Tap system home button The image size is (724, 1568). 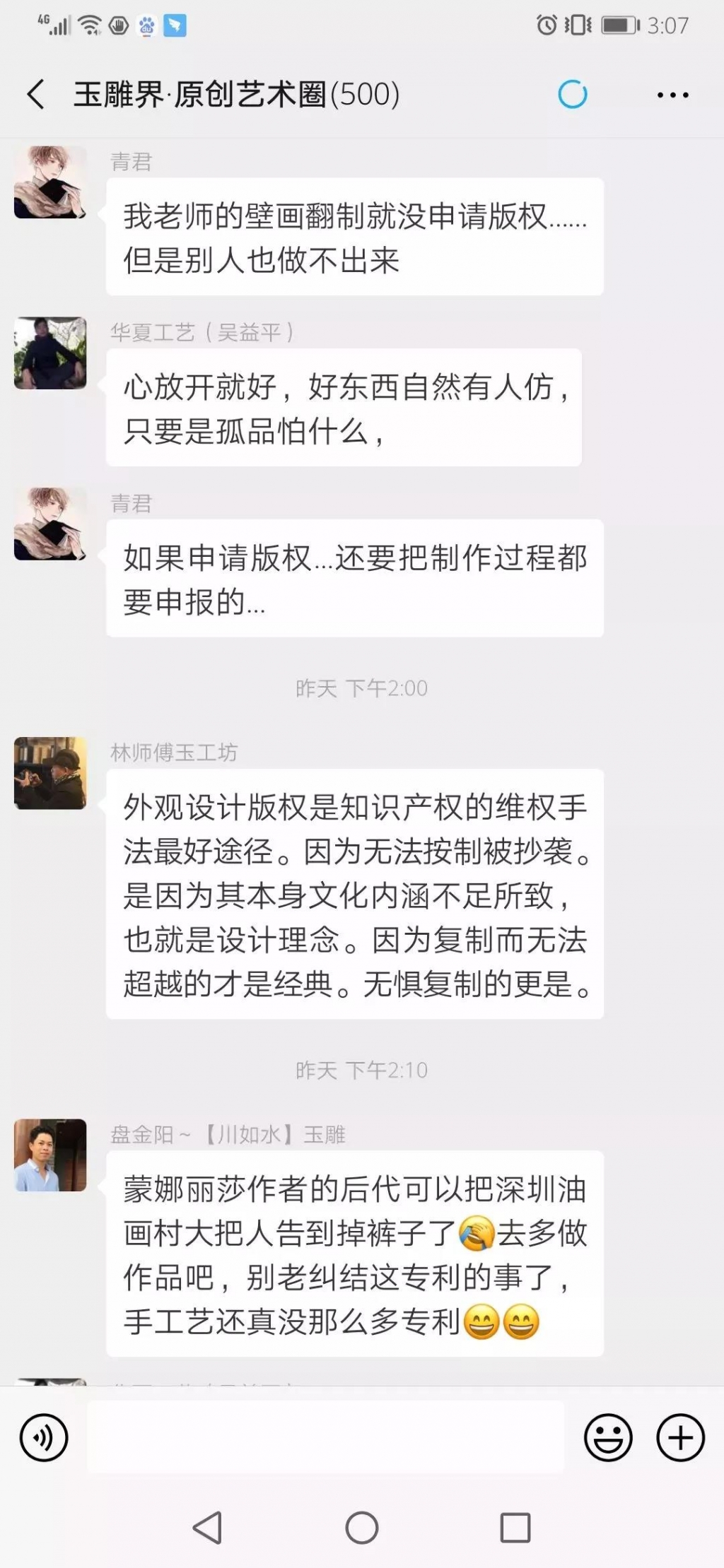pos(361,1528)
